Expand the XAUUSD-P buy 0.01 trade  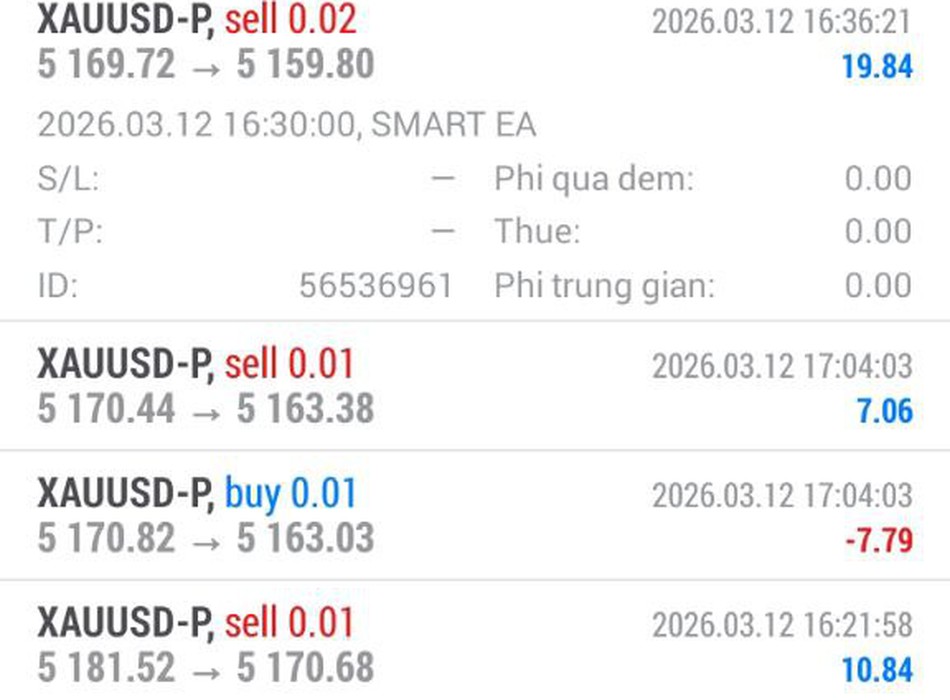click(x=474, y=516)
